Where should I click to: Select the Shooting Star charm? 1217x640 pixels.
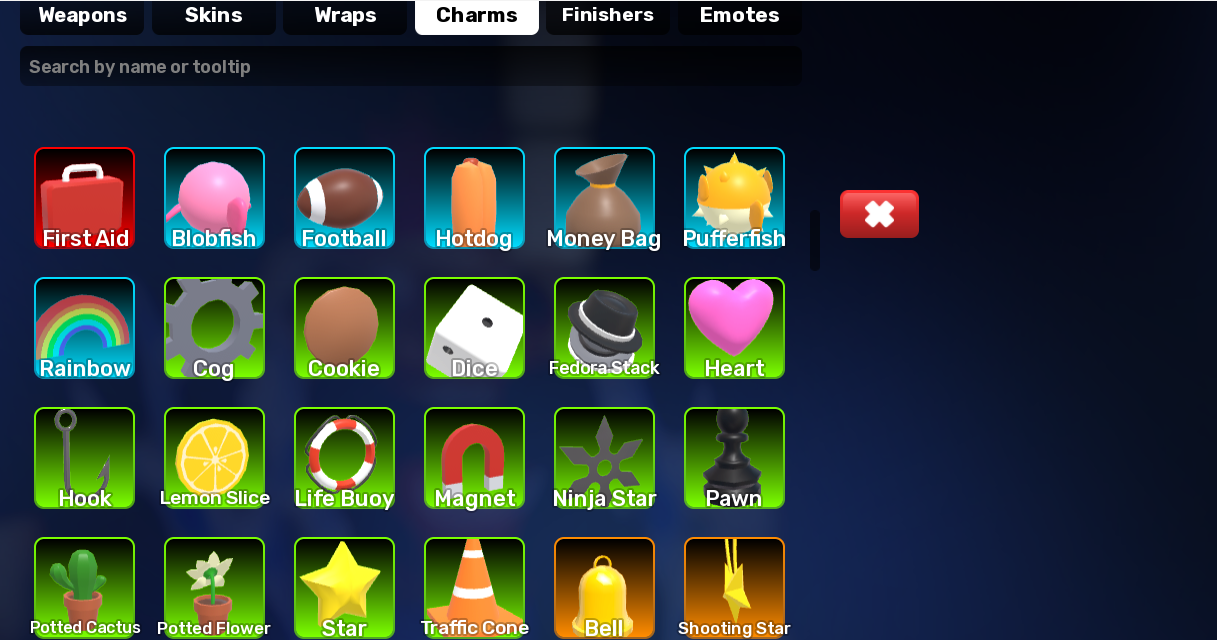tap(735, 588)
